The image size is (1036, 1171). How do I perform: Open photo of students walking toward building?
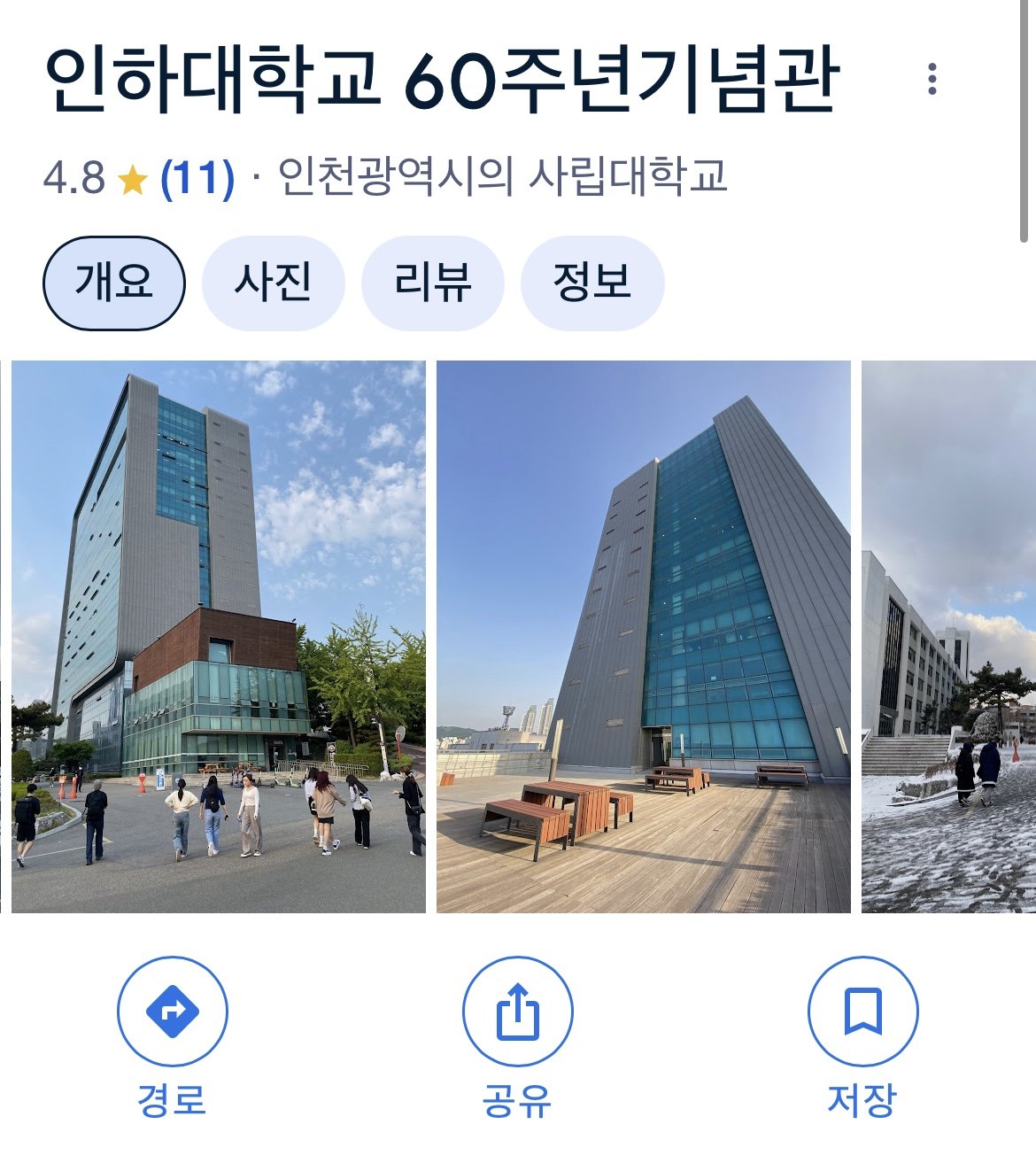click(x=219, y=636)
